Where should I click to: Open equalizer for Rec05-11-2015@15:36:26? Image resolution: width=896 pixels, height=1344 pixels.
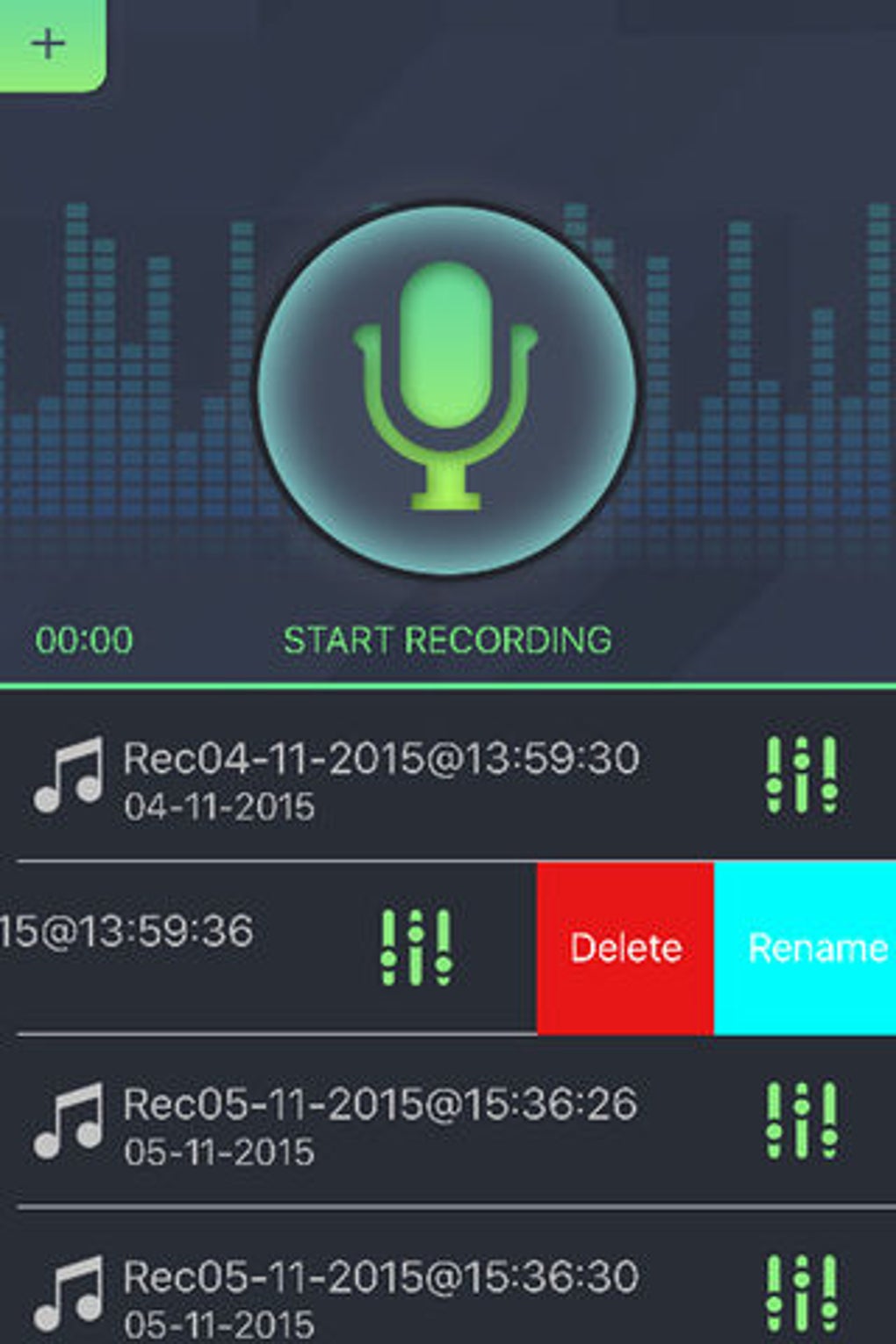801,1121
